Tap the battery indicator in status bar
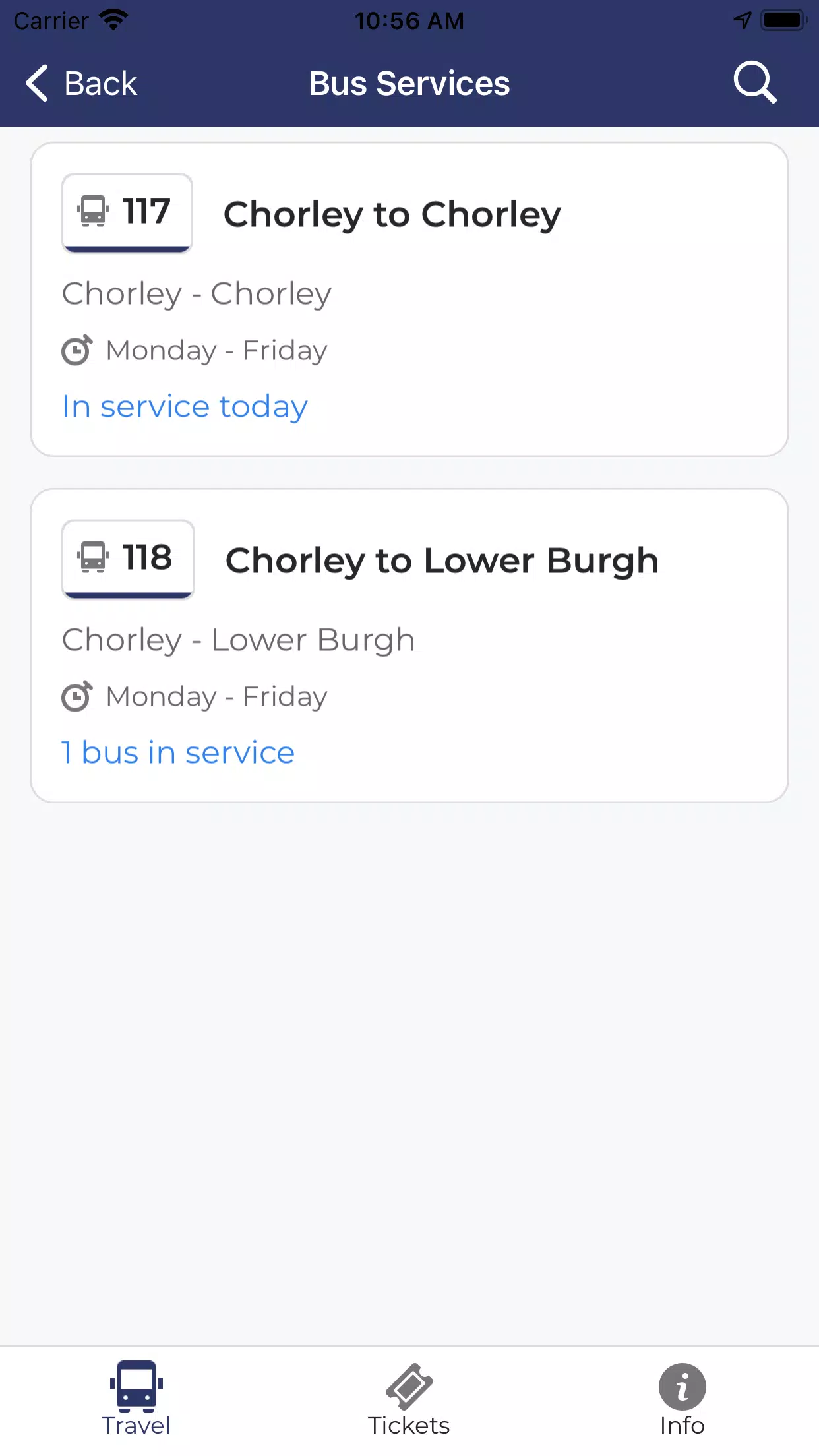Viewport: 819px width, 1456px height. (781, 18)
